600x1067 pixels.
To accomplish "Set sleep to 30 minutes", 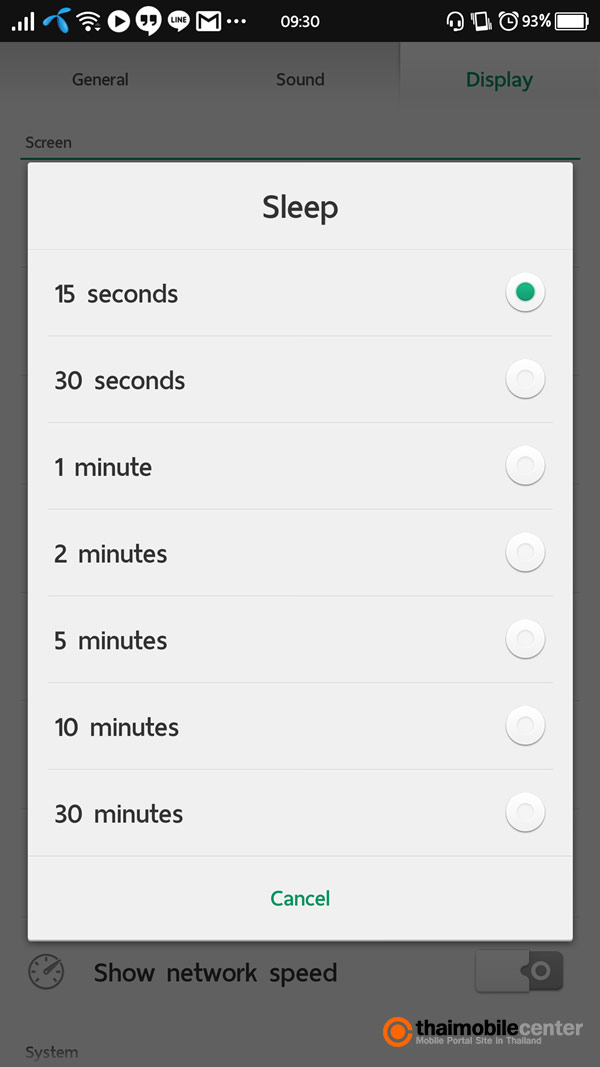I will [x=300, y=813].
